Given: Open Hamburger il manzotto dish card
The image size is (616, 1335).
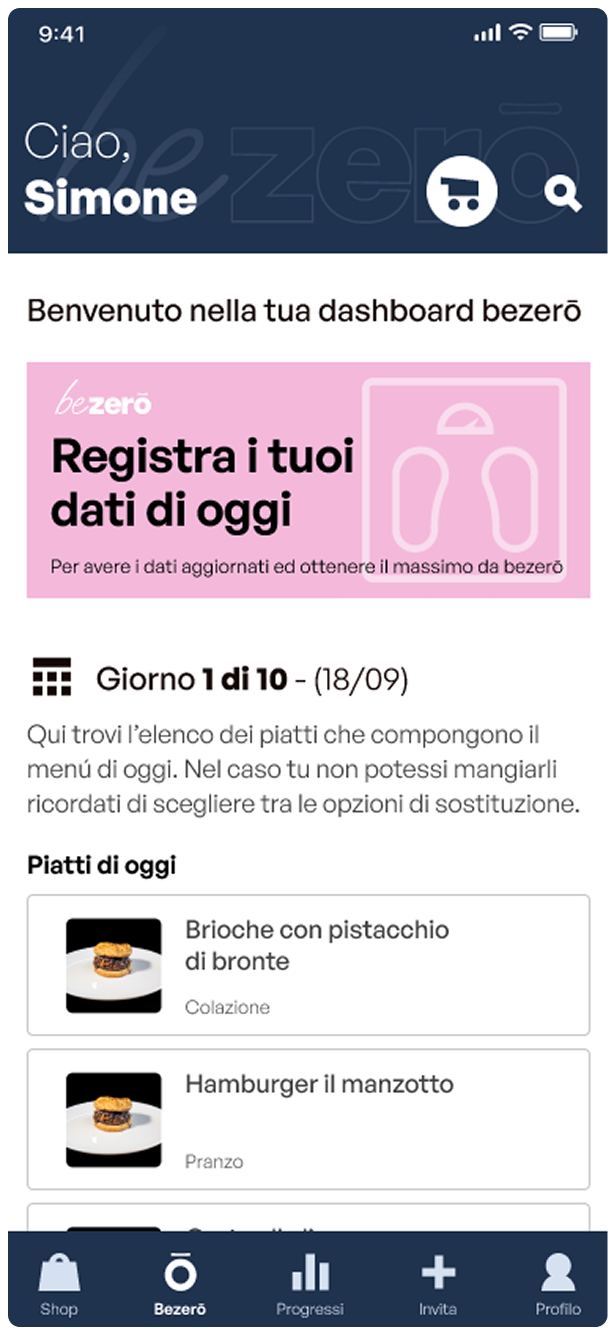Looking at the screenshot, I should [308, 1119].
